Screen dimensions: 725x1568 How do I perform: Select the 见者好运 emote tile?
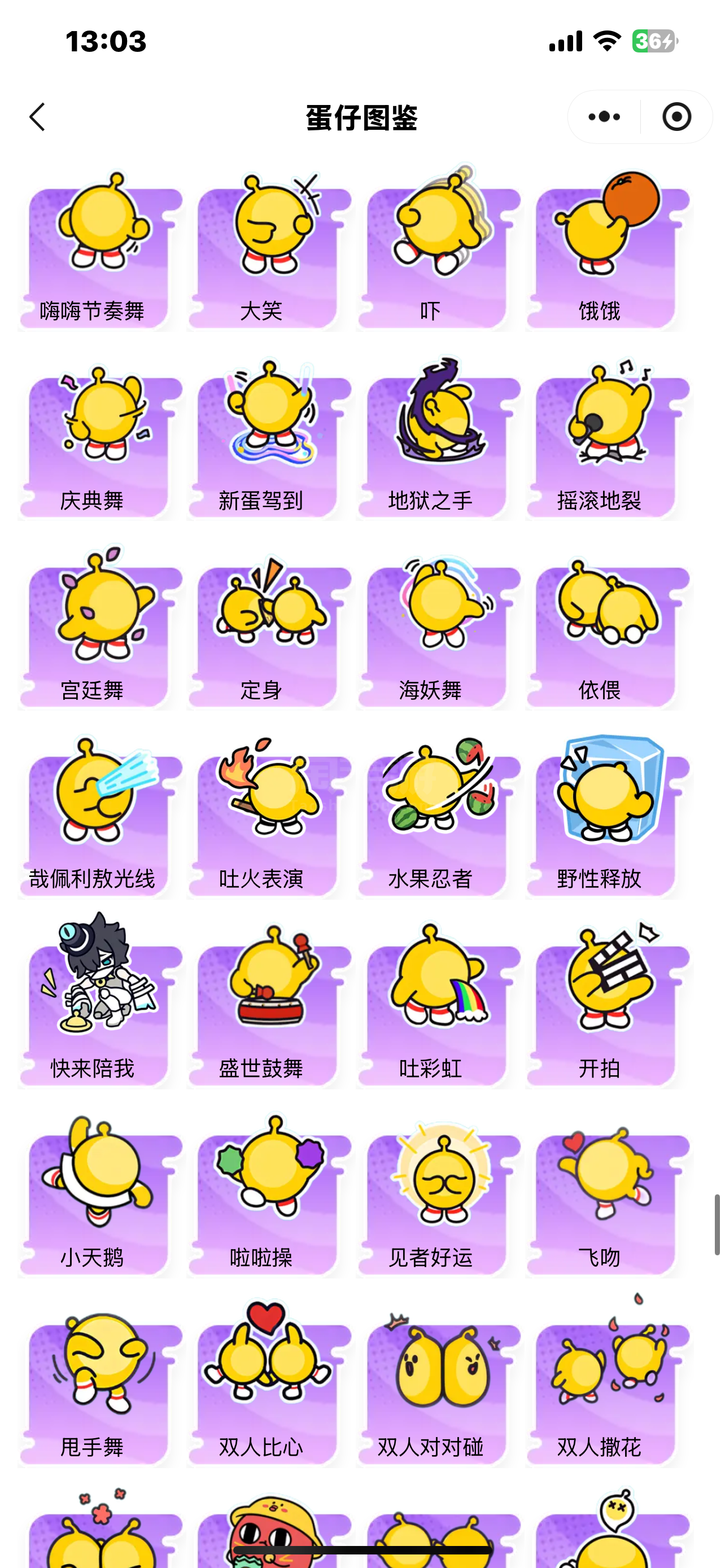(x=438, y=1199)
